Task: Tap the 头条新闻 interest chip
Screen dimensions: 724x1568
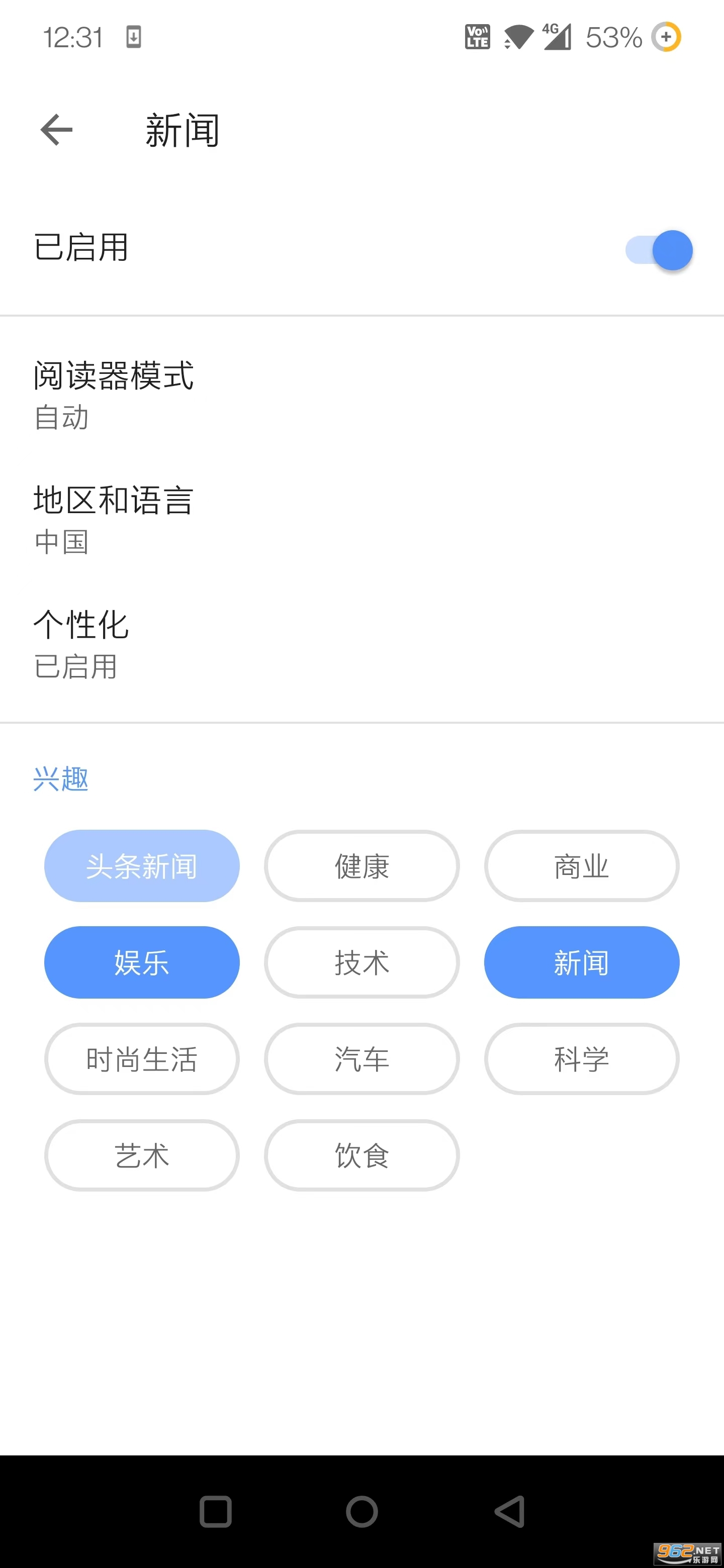Action: coord(142,866)
